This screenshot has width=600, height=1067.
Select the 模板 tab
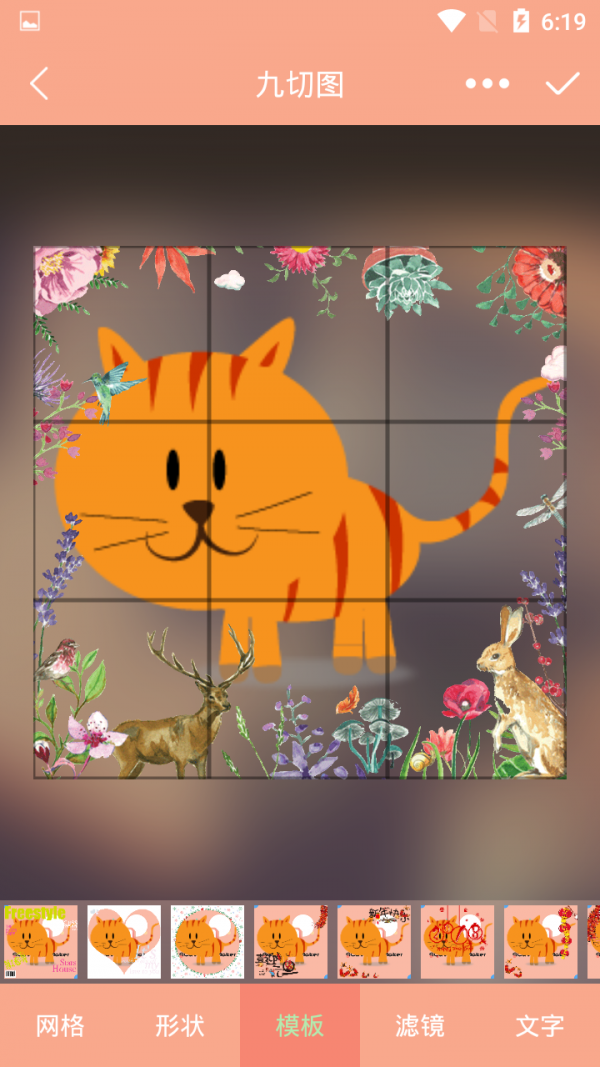pyautogui.click(x=300, y=1025)
